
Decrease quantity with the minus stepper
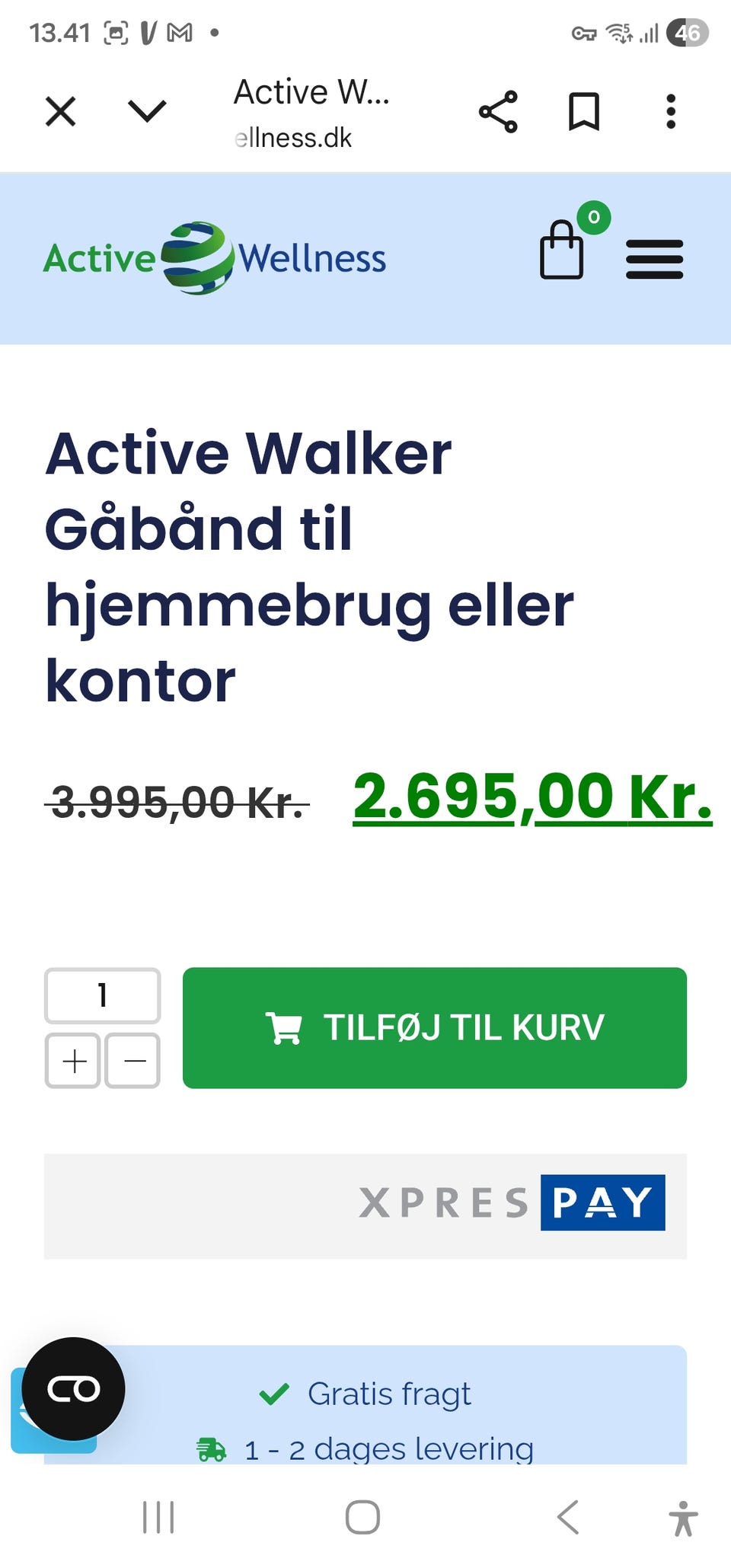coord(133,1060)
